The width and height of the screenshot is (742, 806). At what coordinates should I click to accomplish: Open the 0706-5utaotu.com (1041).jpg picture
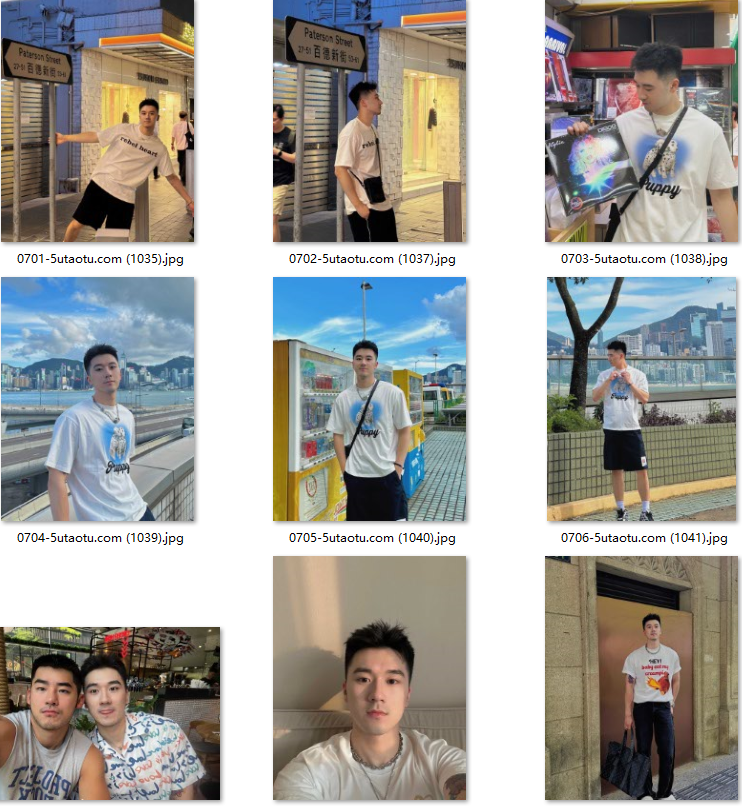point(640,399)
